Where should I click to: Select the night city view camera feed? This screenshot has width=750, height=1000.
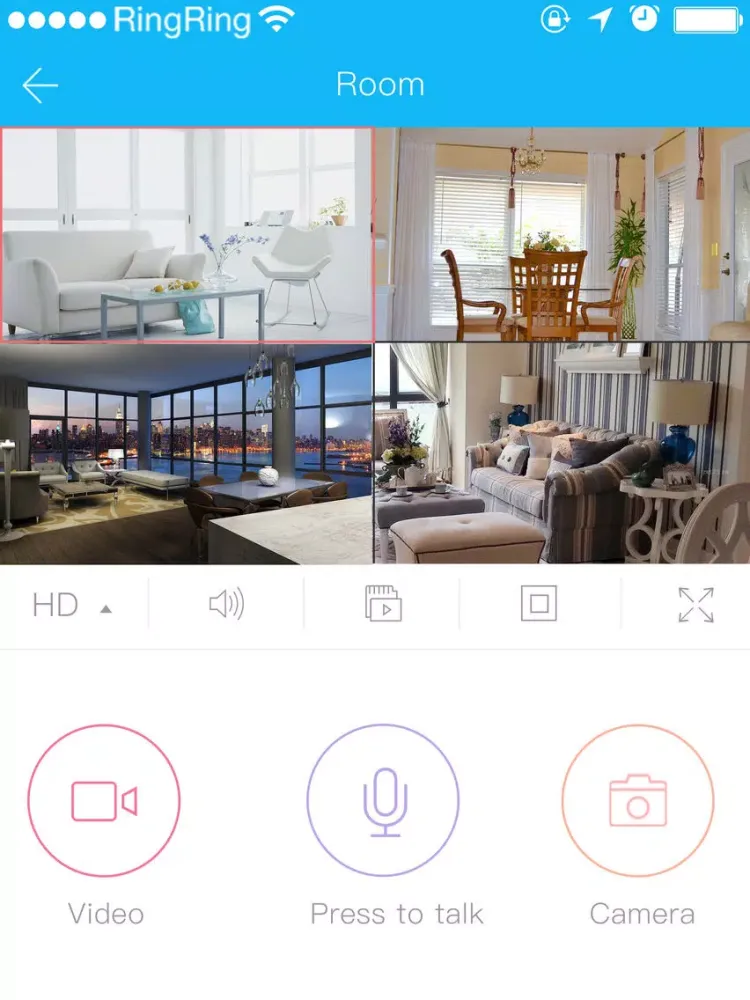pos(187,453)
